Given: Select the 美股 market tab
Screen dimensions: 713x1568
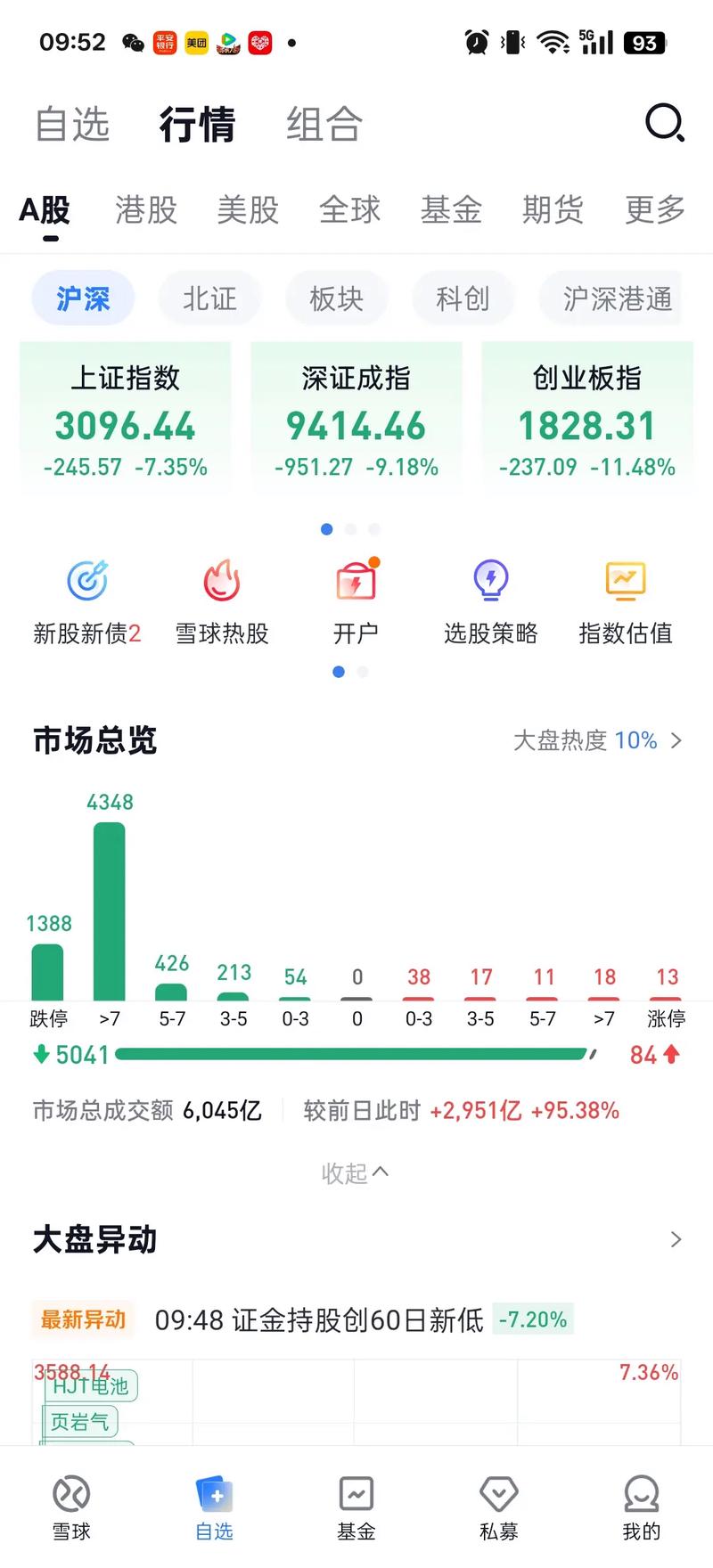Looking at the screenshot, I should [x=248, y=210].
